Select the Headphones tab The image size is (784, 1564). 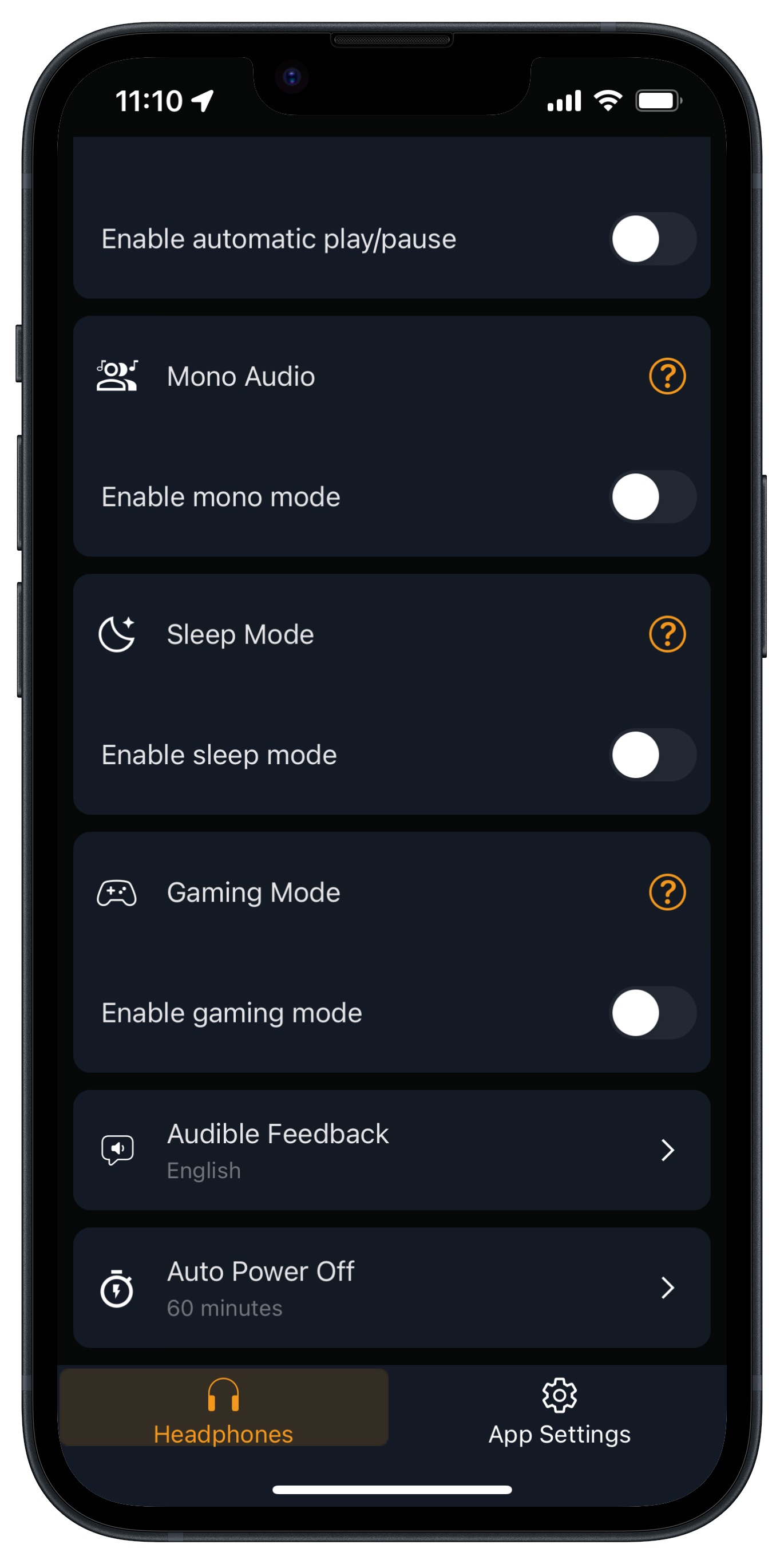(223, 1407)
